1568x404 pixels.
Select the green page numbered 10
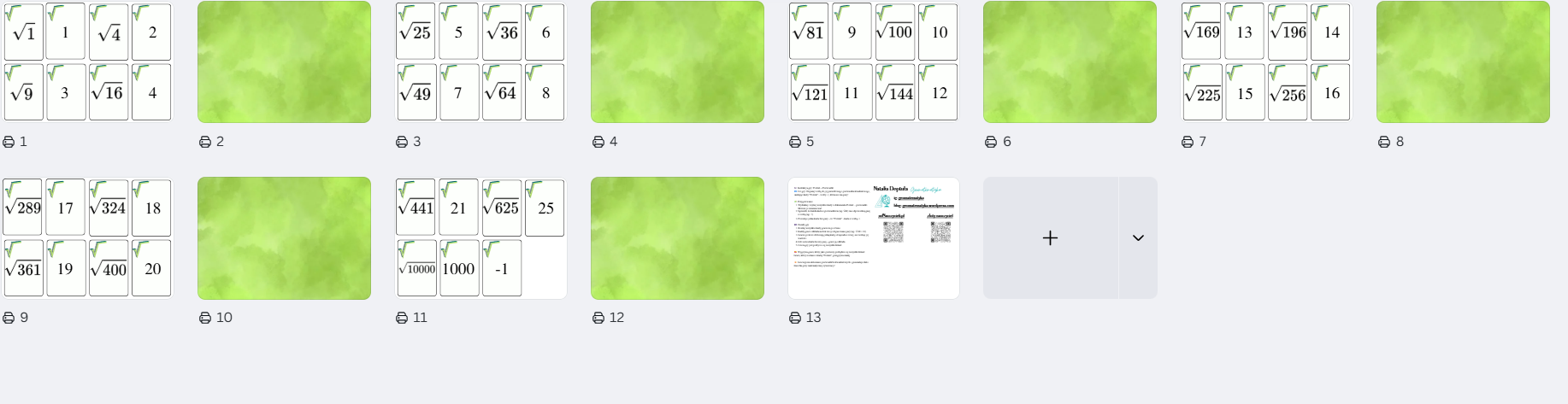tap(284, 237)
